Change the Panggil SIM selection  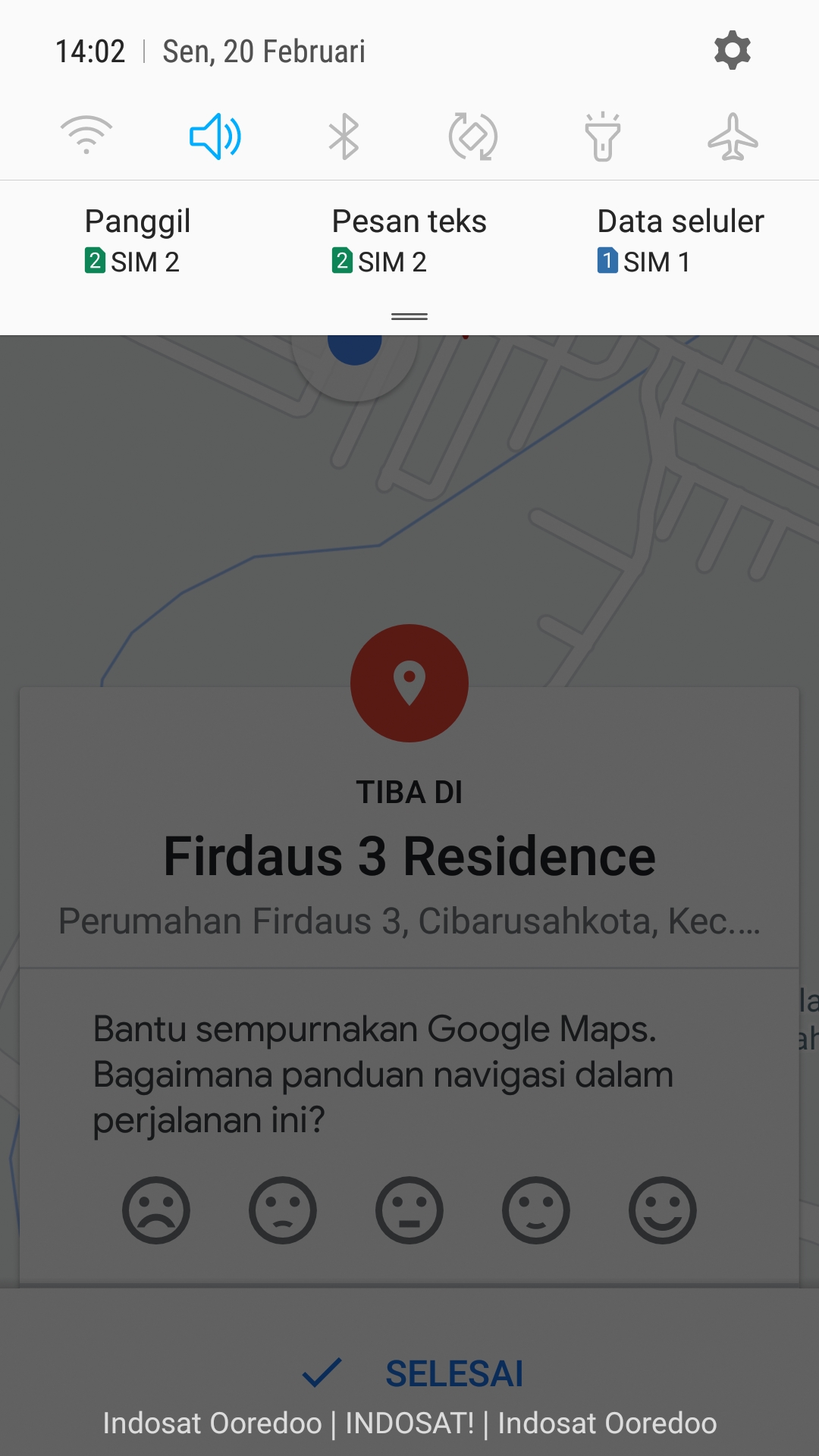[137, 241]
